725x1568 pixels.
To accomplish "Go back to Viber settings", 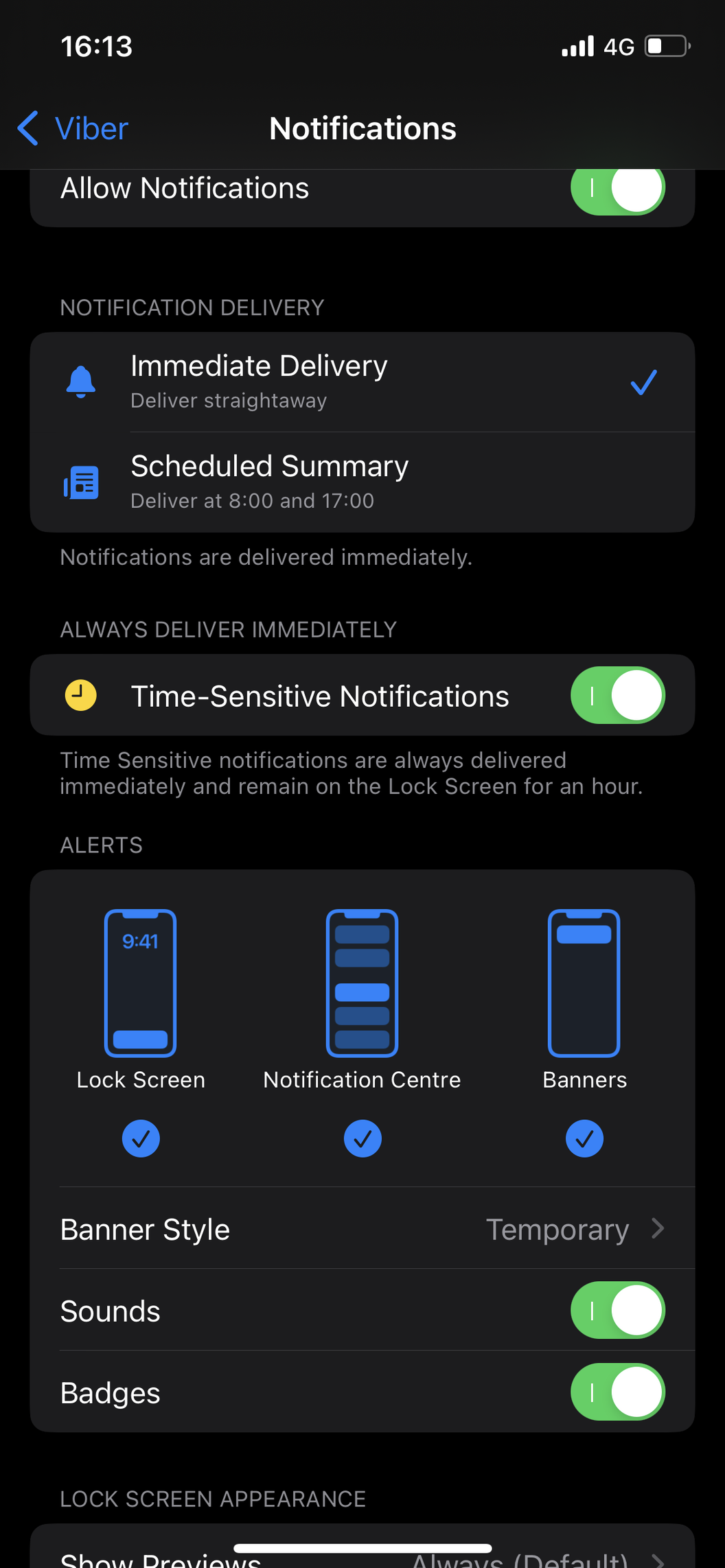I will click(73, 128).
